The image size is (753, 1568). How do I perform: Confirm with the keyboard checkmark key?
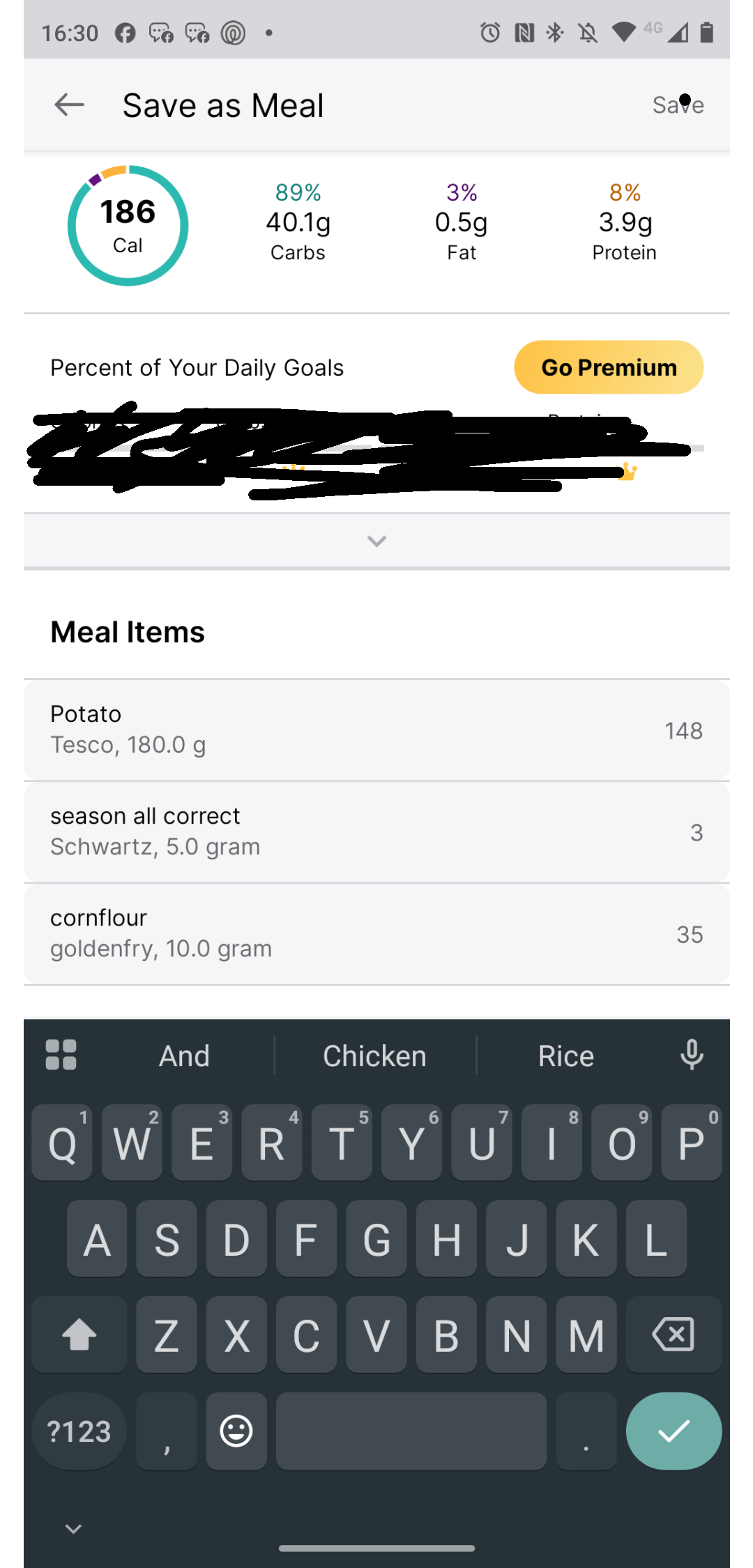[x=674, y=1431]
